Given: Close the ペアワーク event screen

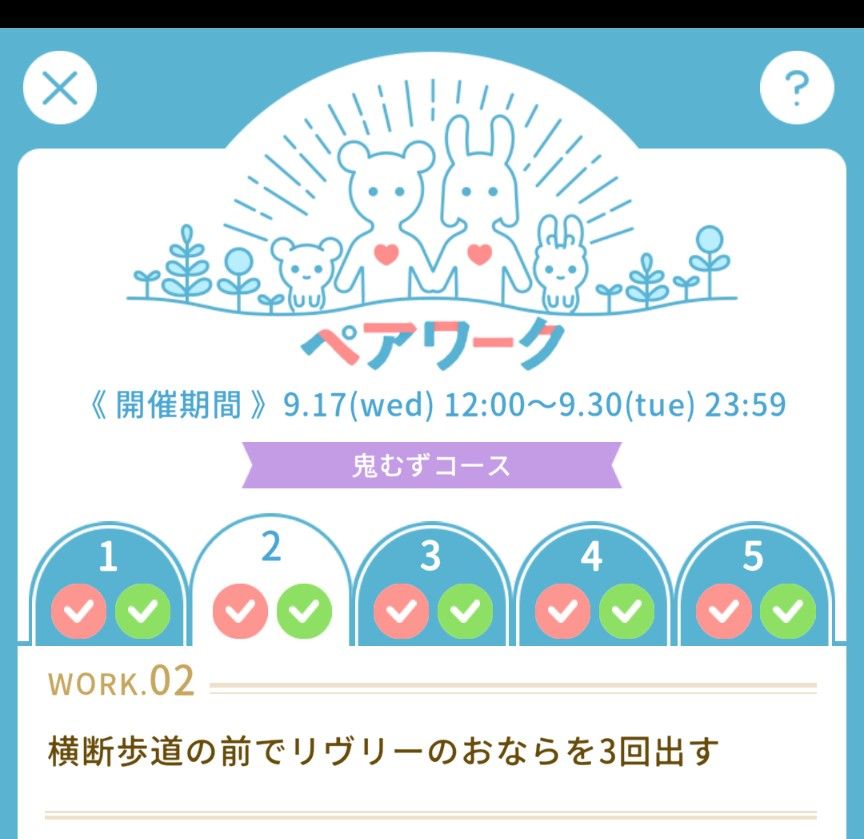Looking at the screenshot, I should tap(60, 90).
